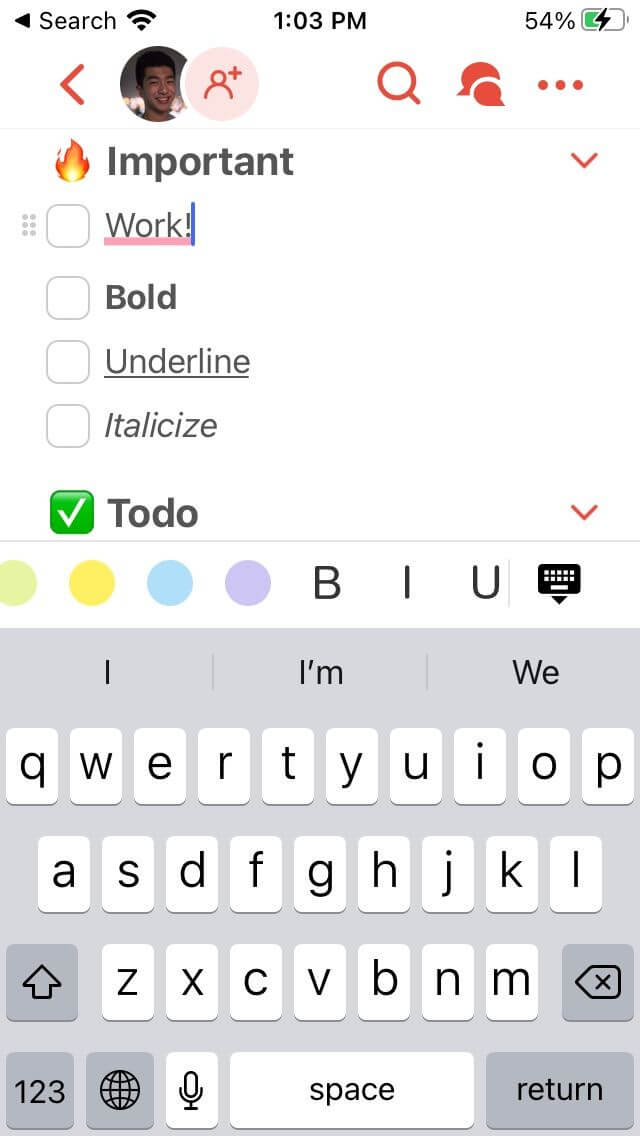The width and height of the screenshot is (640, 1136).
Task: Check off the Underline item
Action: pyautogui.click(x=68, y=362)
